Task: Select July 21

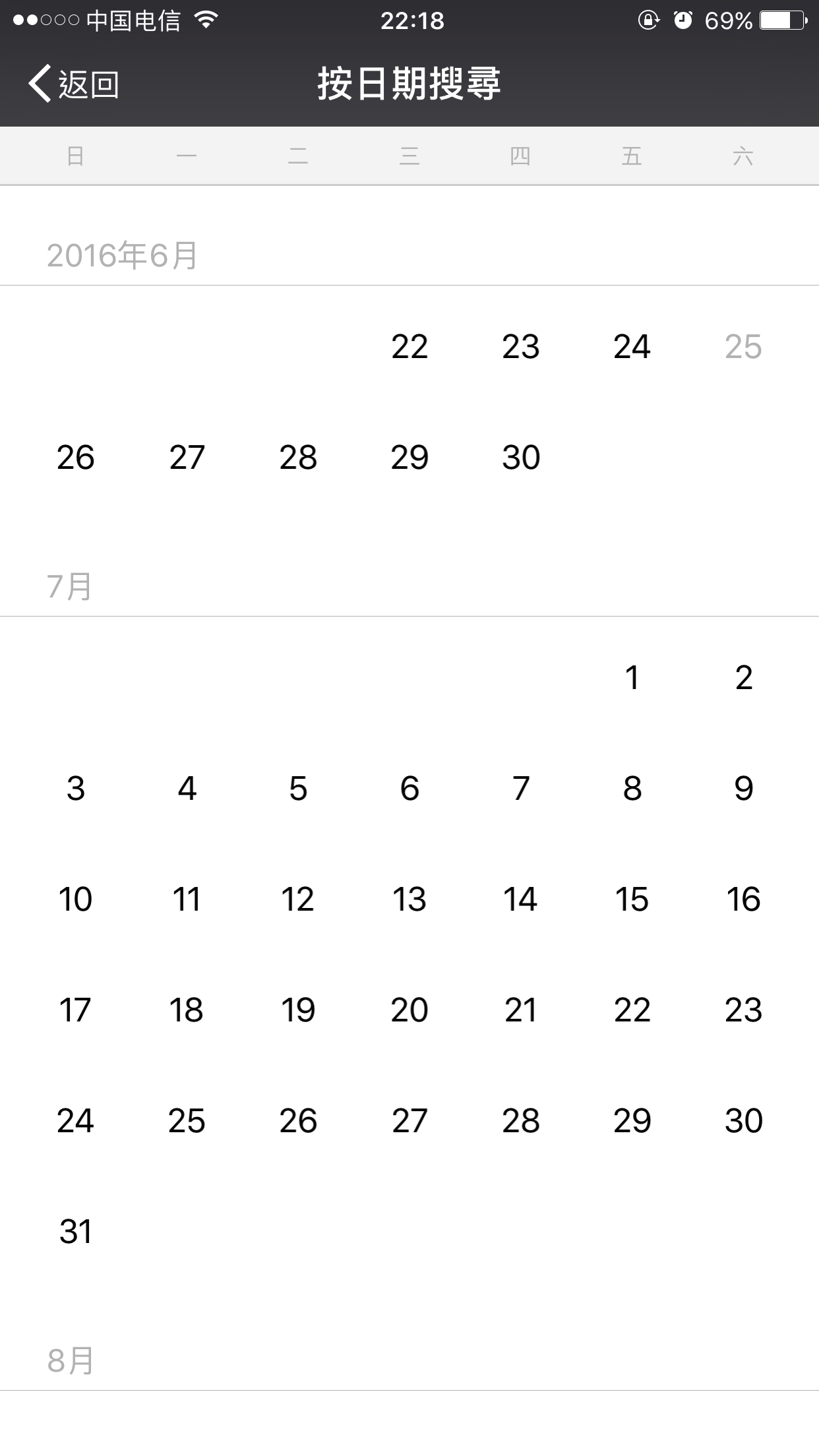Action: (x=521, y=1010)
